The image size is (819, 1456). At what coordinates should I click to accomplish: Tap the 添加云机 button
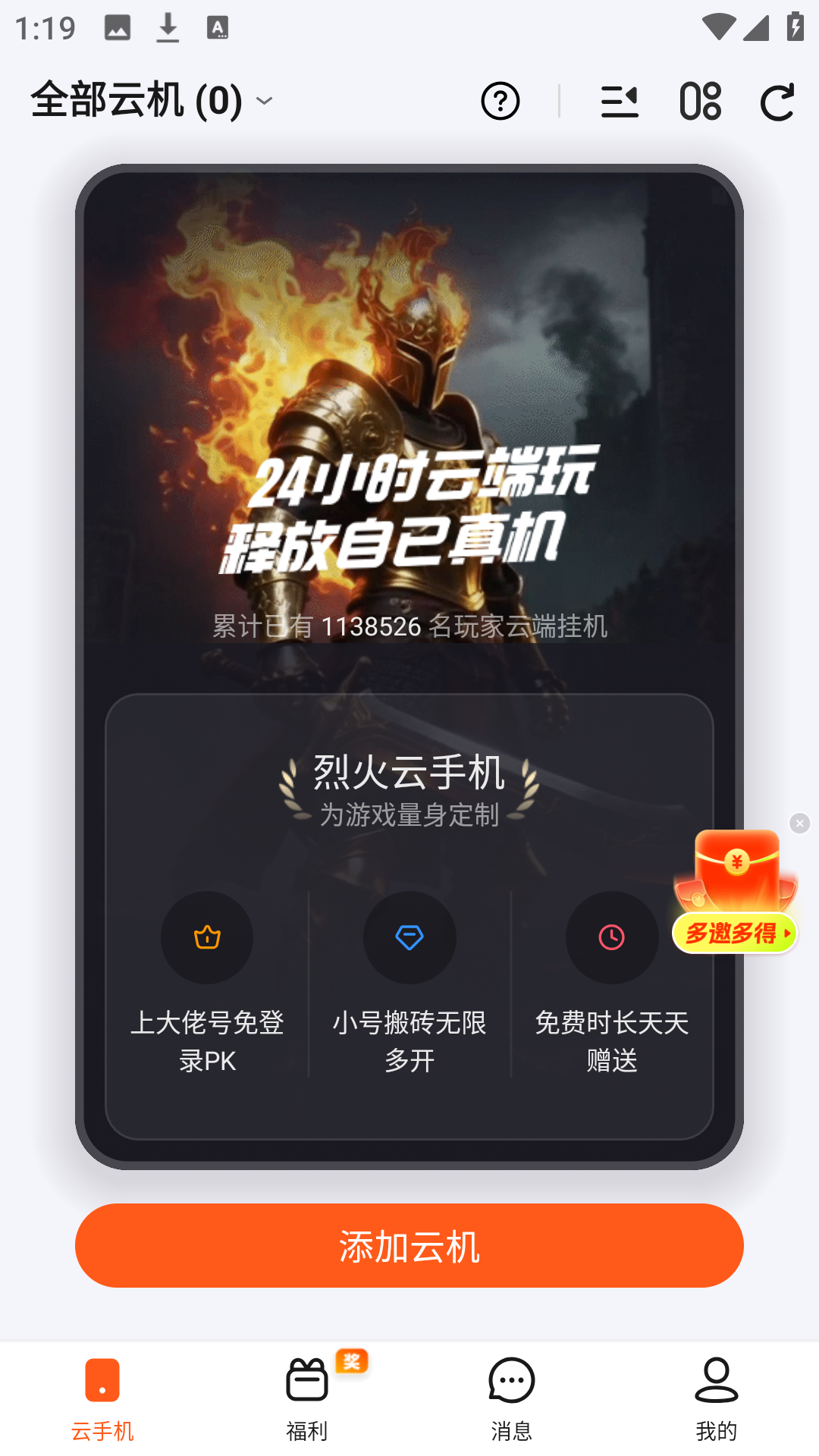[x=409, y=1245]
